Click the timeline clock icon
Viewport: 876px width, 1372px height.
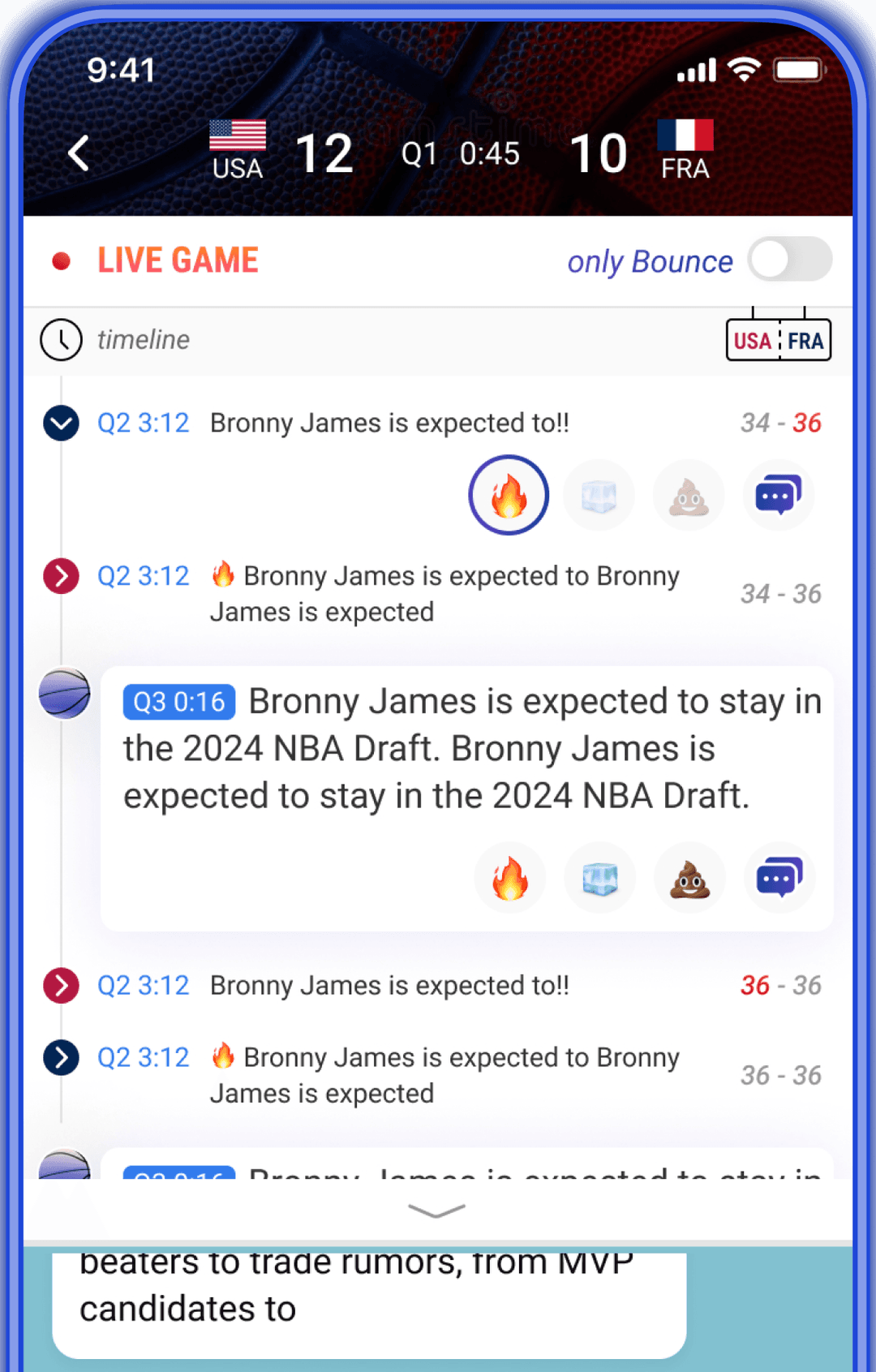pos(61,340)
